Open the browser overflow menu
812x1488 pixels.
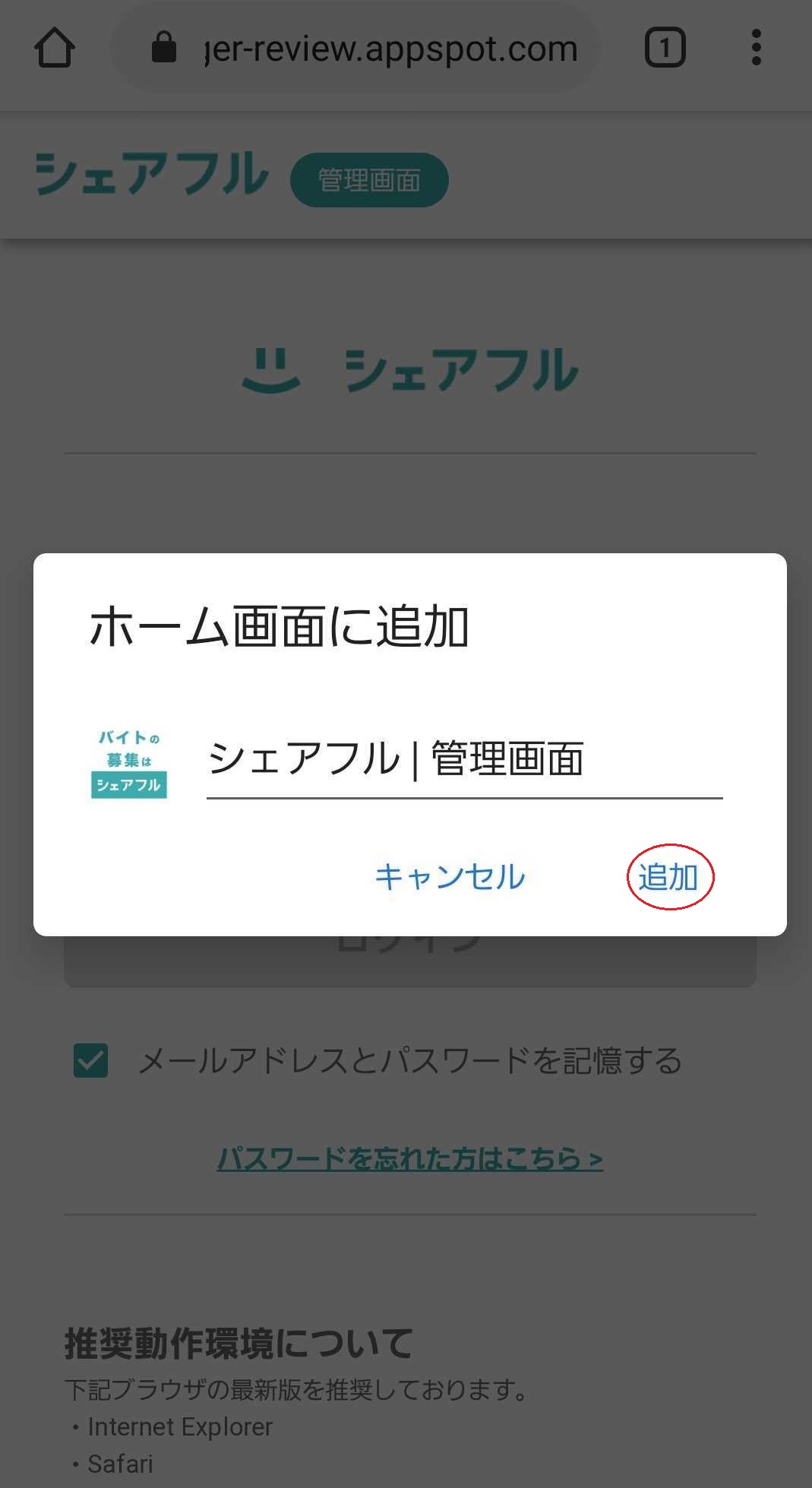(x=756, y=48)
